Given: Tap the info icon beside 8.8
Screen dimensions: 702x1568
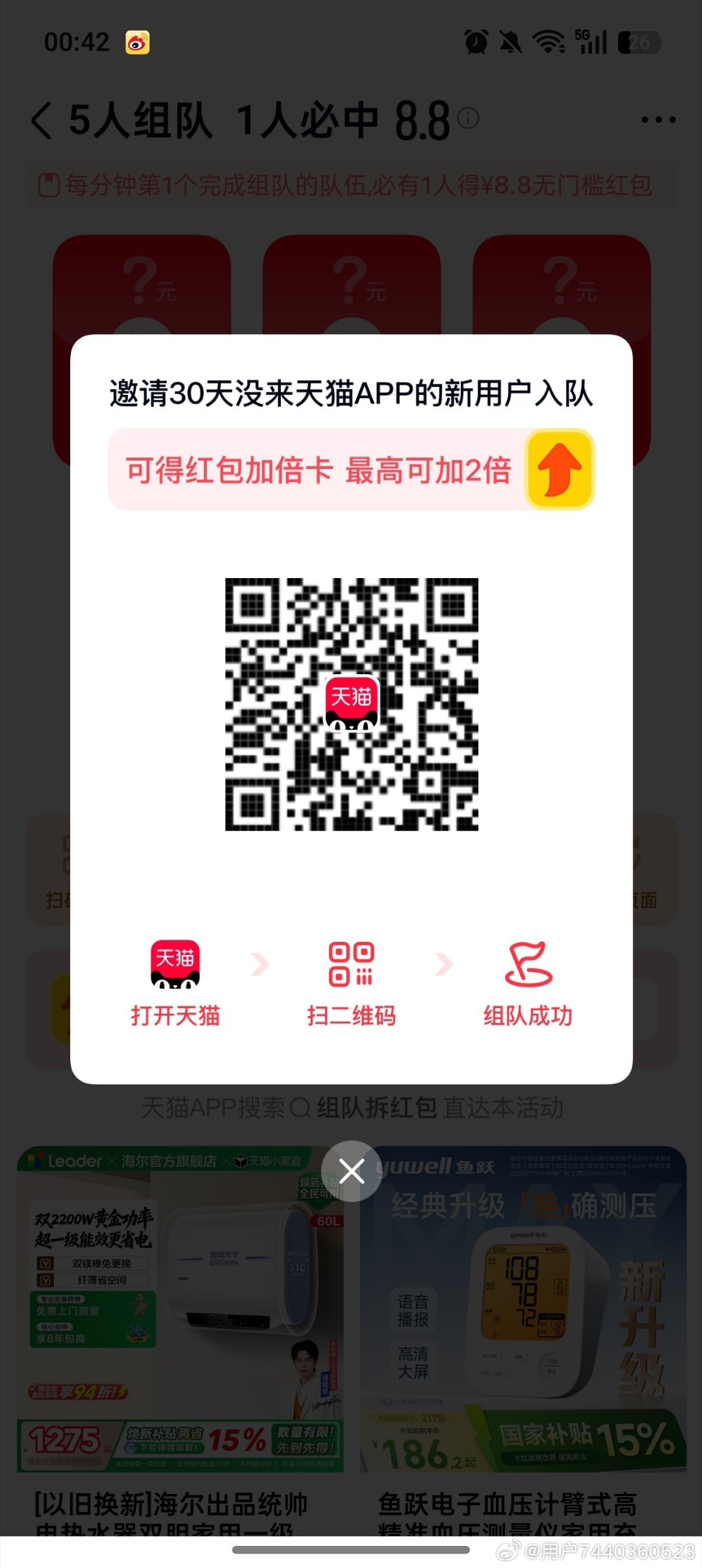Looking at the screenshot, I should click(468, 118).
